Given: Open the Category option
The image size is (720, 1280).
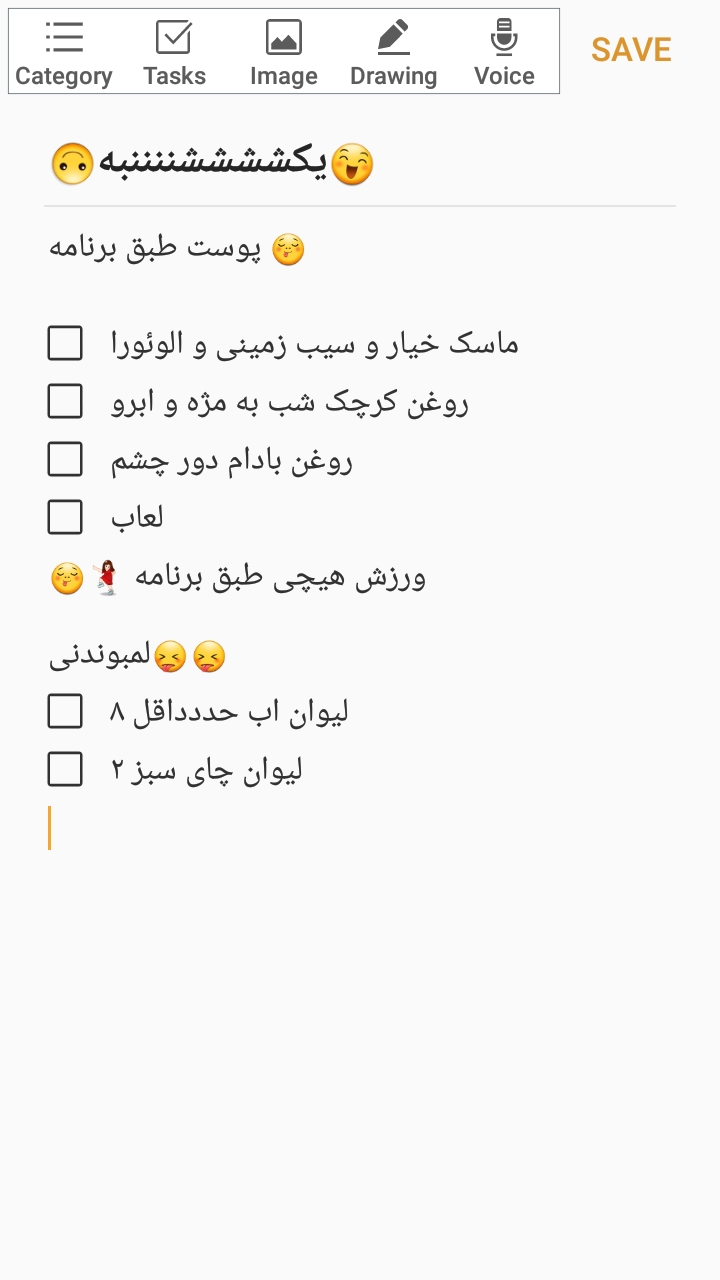Looking at the screenshot, I should [x=64, y=52].
